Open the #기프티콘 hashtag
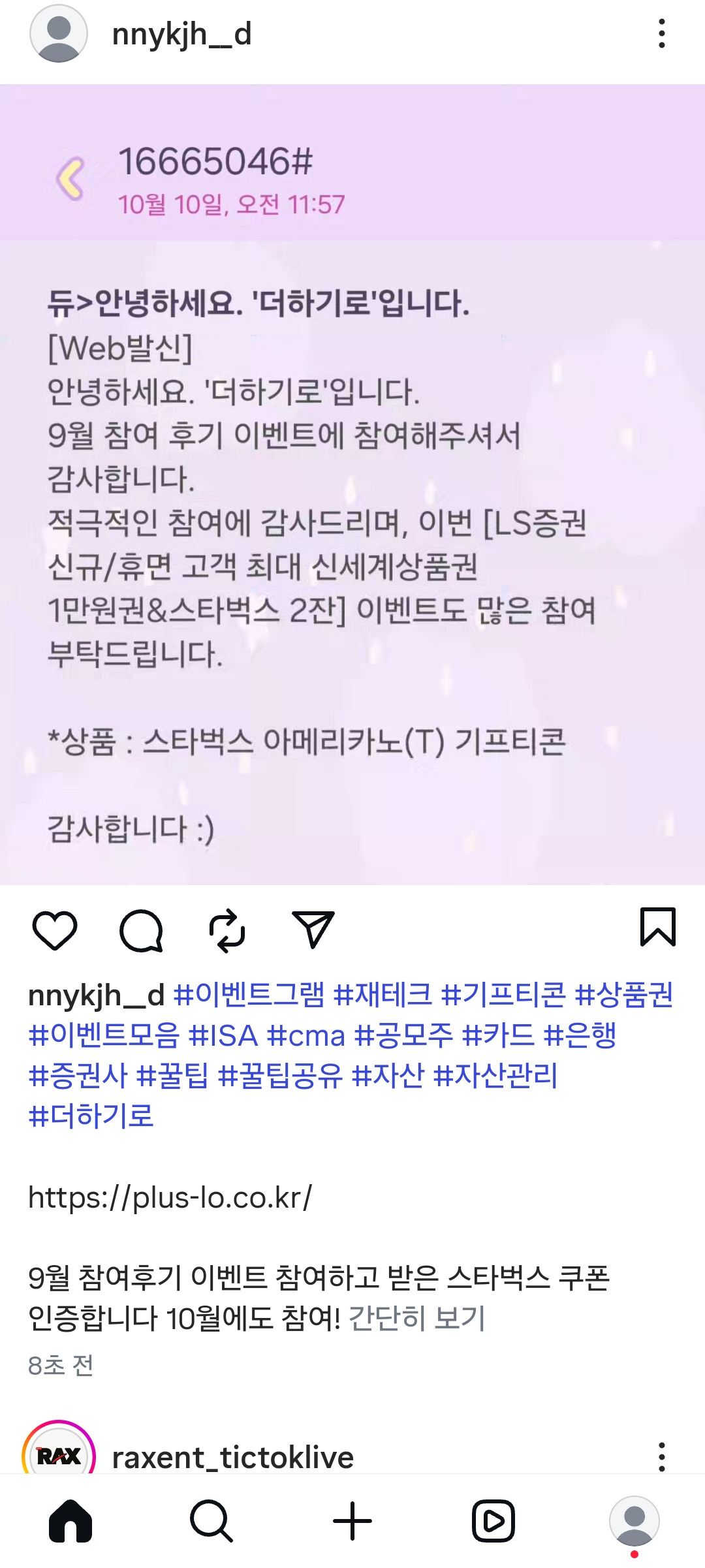This screenshot has height=1568, width=705. pyautogui.click(x=503, y=995)
